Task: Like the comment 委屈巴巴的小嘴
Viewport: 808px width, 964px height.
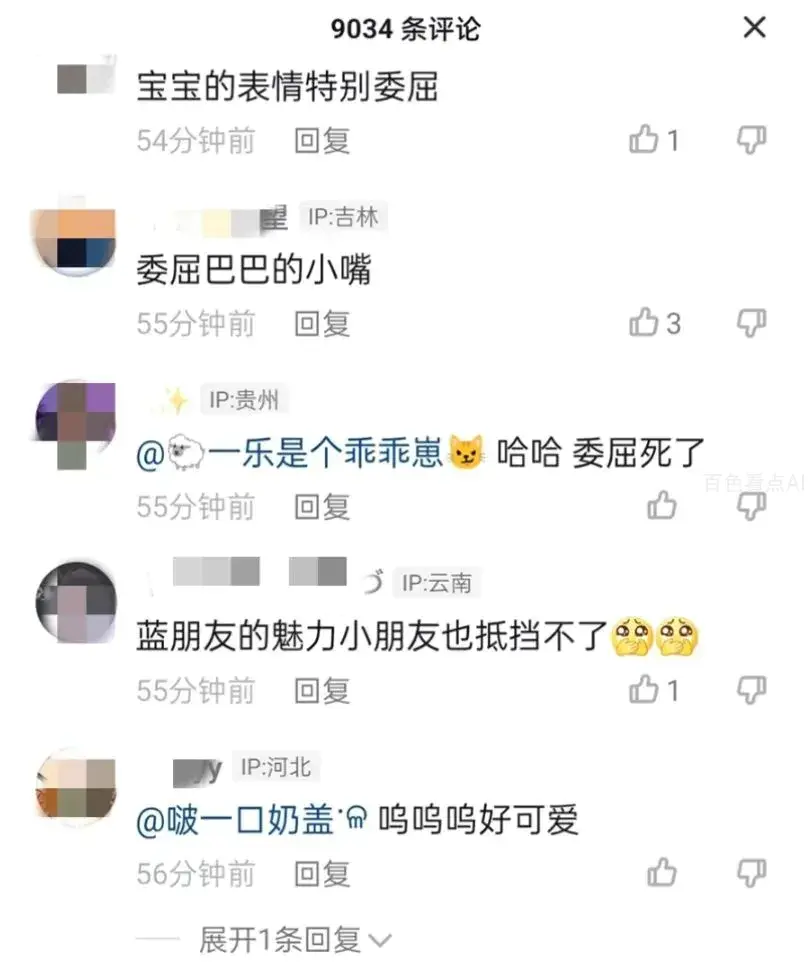Action: (645, 323)
